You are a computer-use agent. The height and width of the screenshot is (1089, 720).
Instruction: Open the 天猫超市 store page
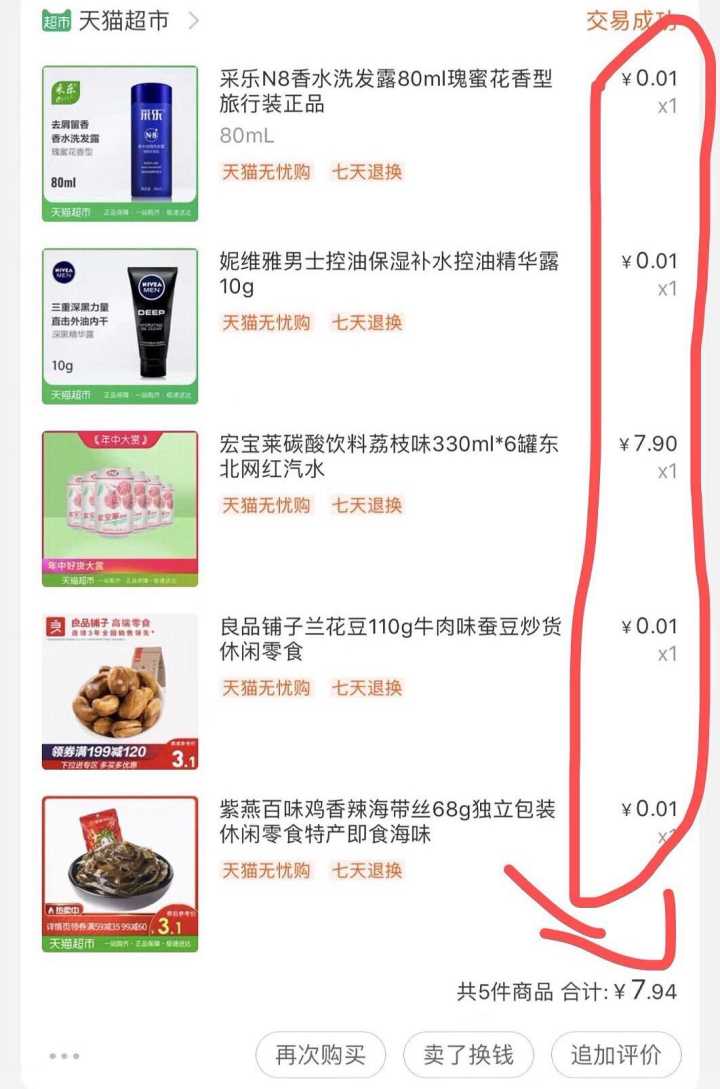click(123, 20)
